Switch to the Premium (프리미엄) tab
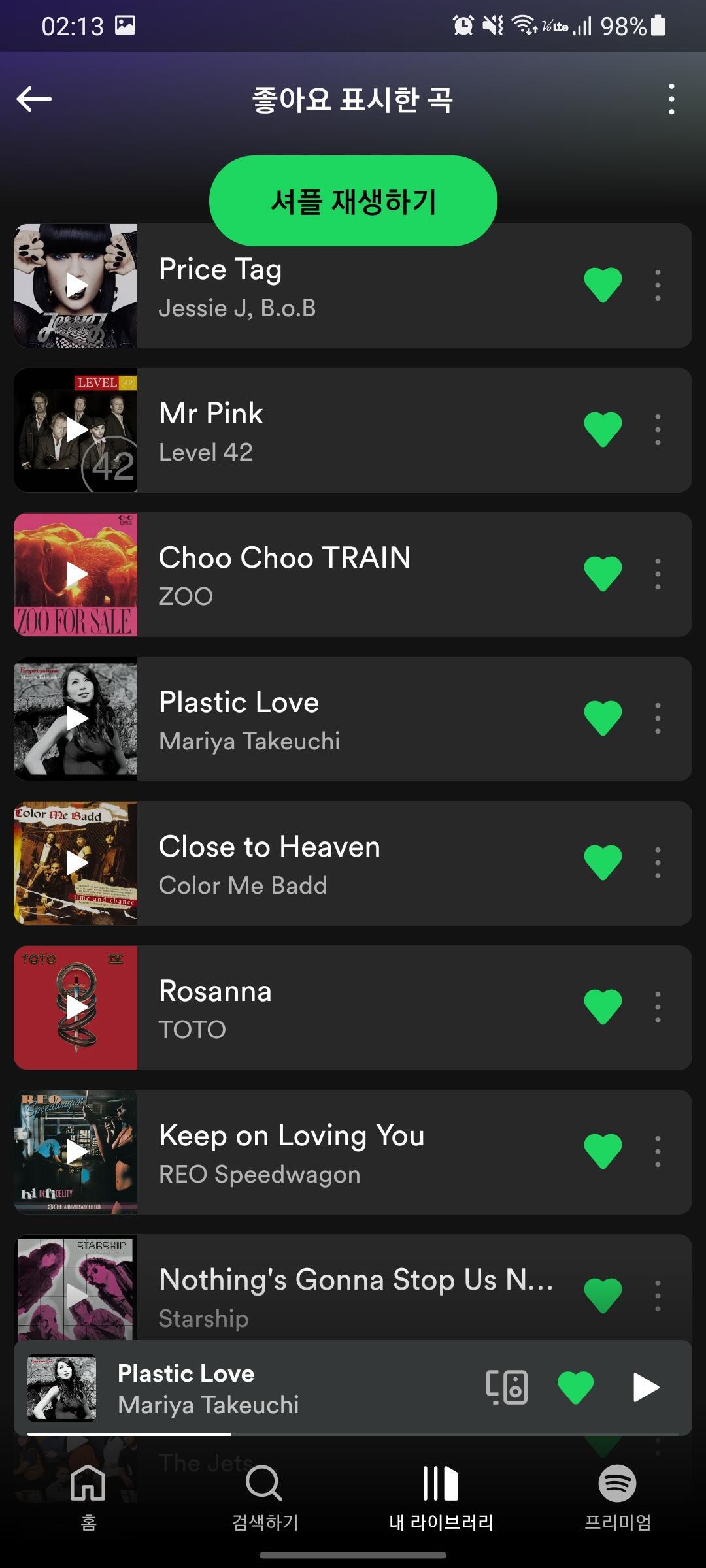 click(x=617, y=1496)
